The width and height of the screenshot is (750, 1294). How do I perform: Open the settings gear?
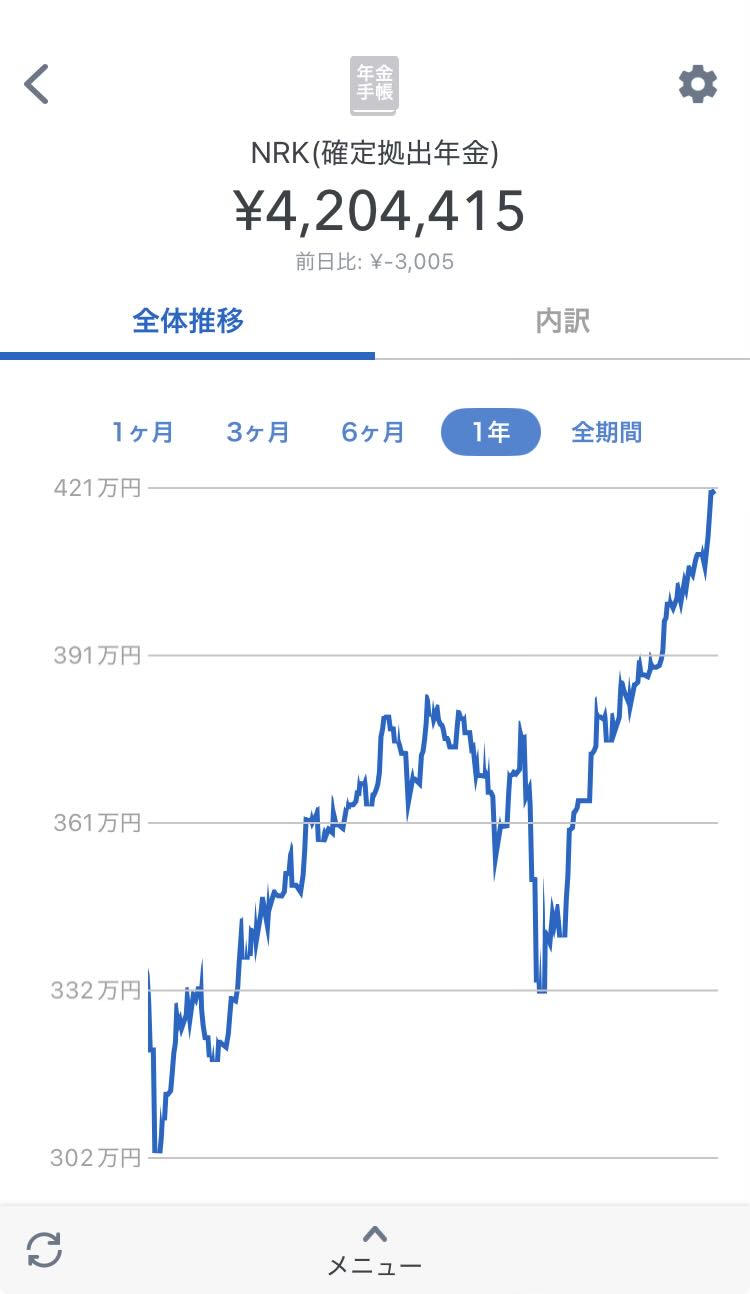click(697, 85)
